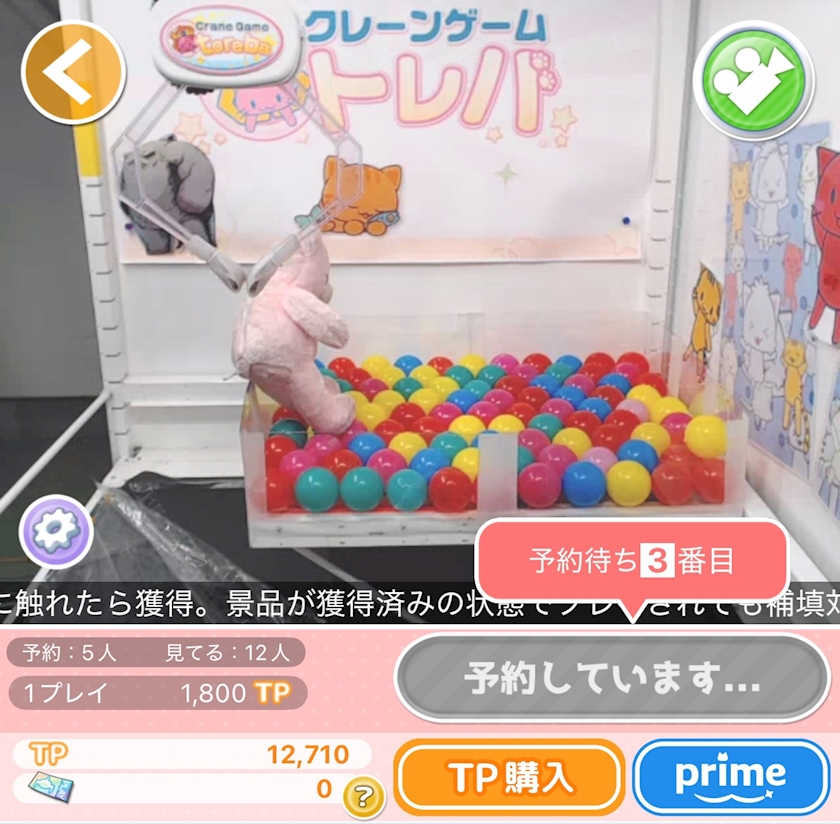840x824 pixels.
Task: Switch camera view with the green camera icon
Action: [x=754, y=79]
